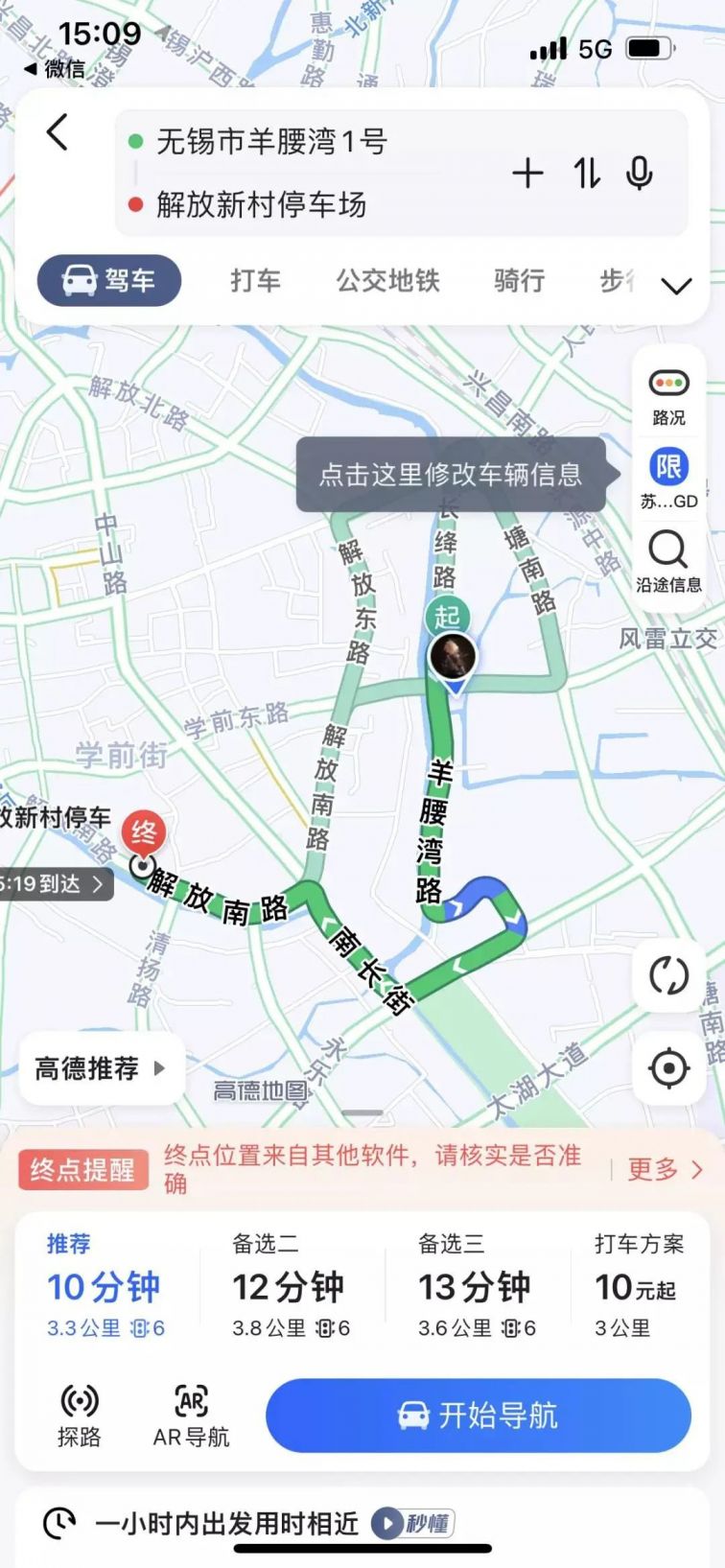Go back using the top-left arrow

pyautogui.click(x=58, y=132)
